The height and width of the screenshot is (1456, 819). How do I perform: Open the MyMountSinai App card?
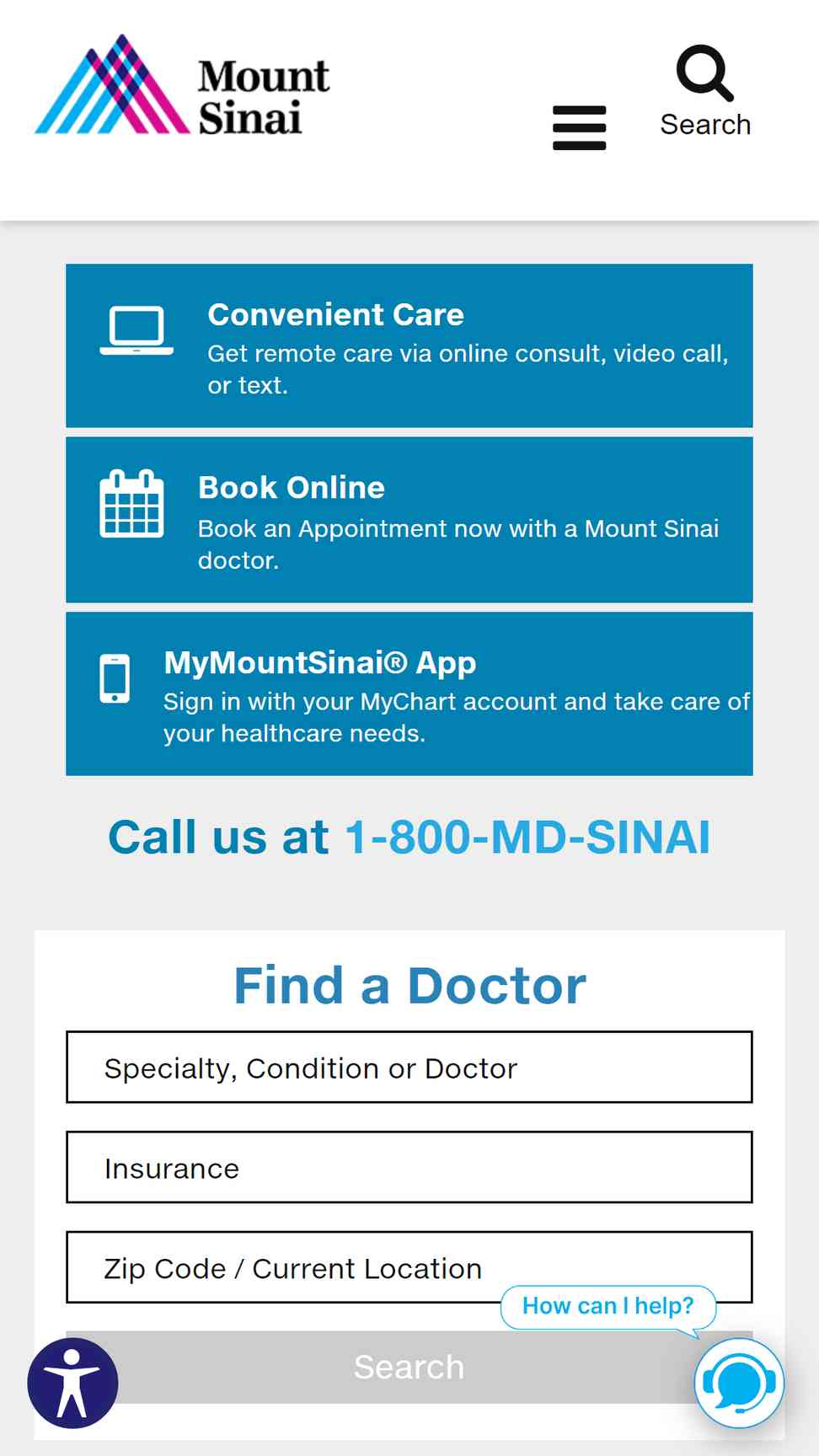(409, 693)
